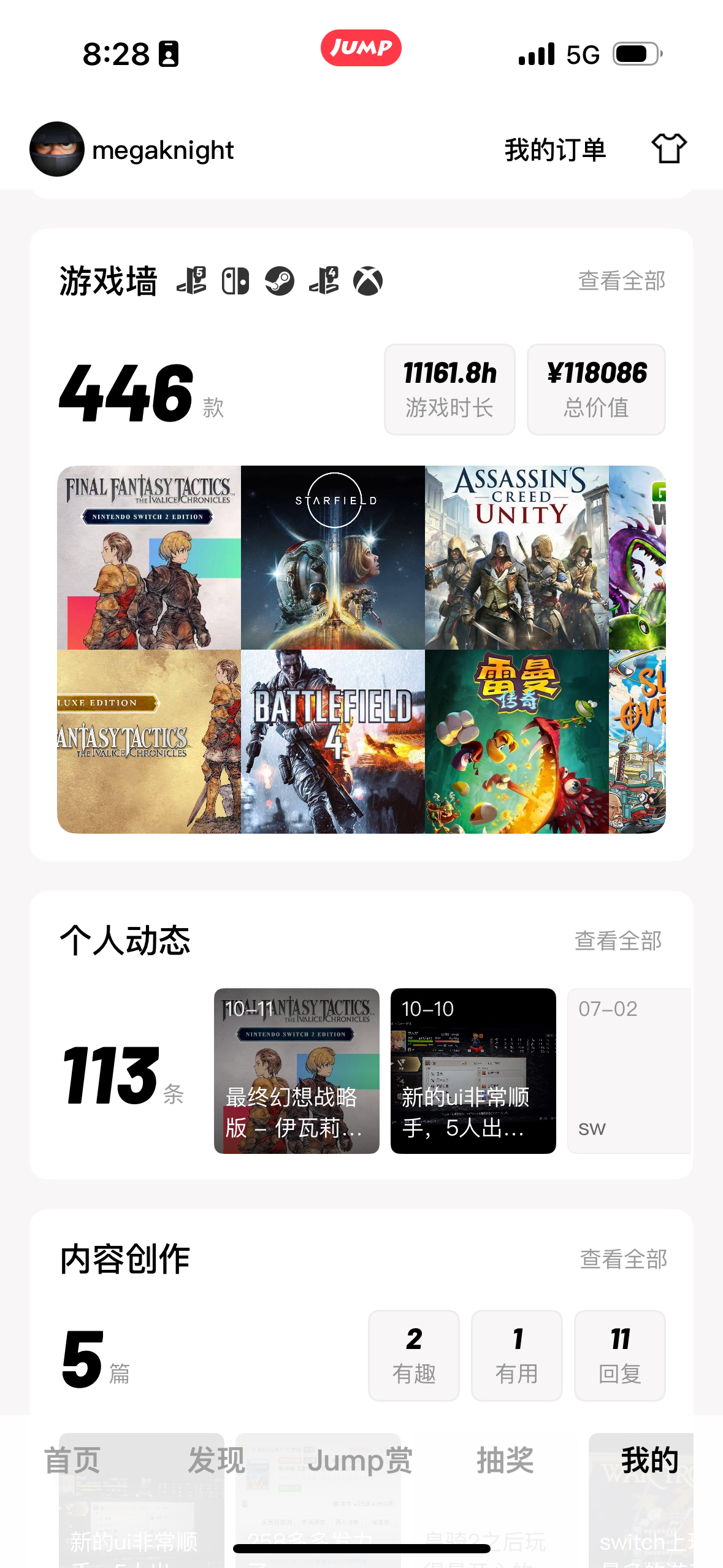Open the 07-02 sw post card

click(x=629, y=1070)
